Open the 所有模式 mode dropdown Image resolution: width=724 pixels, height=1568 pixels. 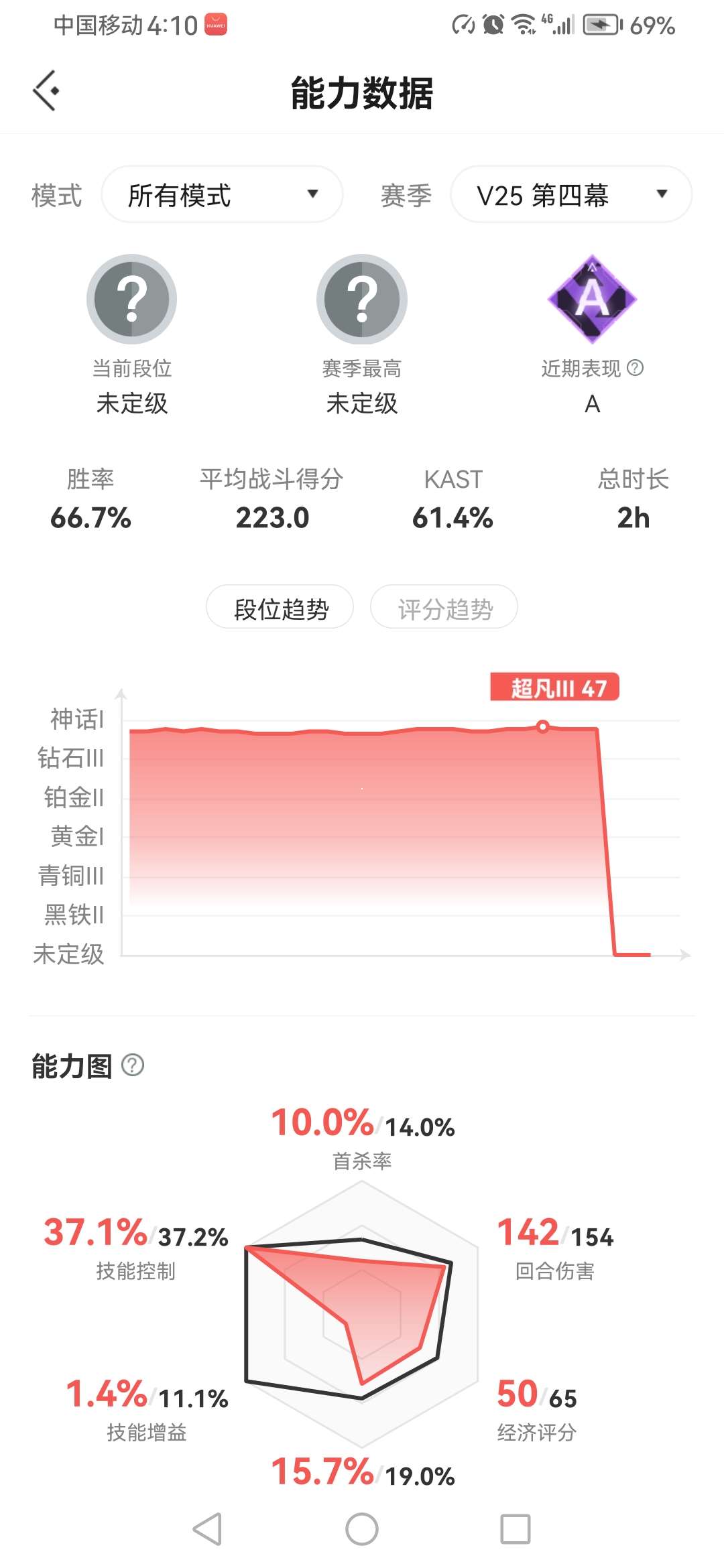(222, 194)
